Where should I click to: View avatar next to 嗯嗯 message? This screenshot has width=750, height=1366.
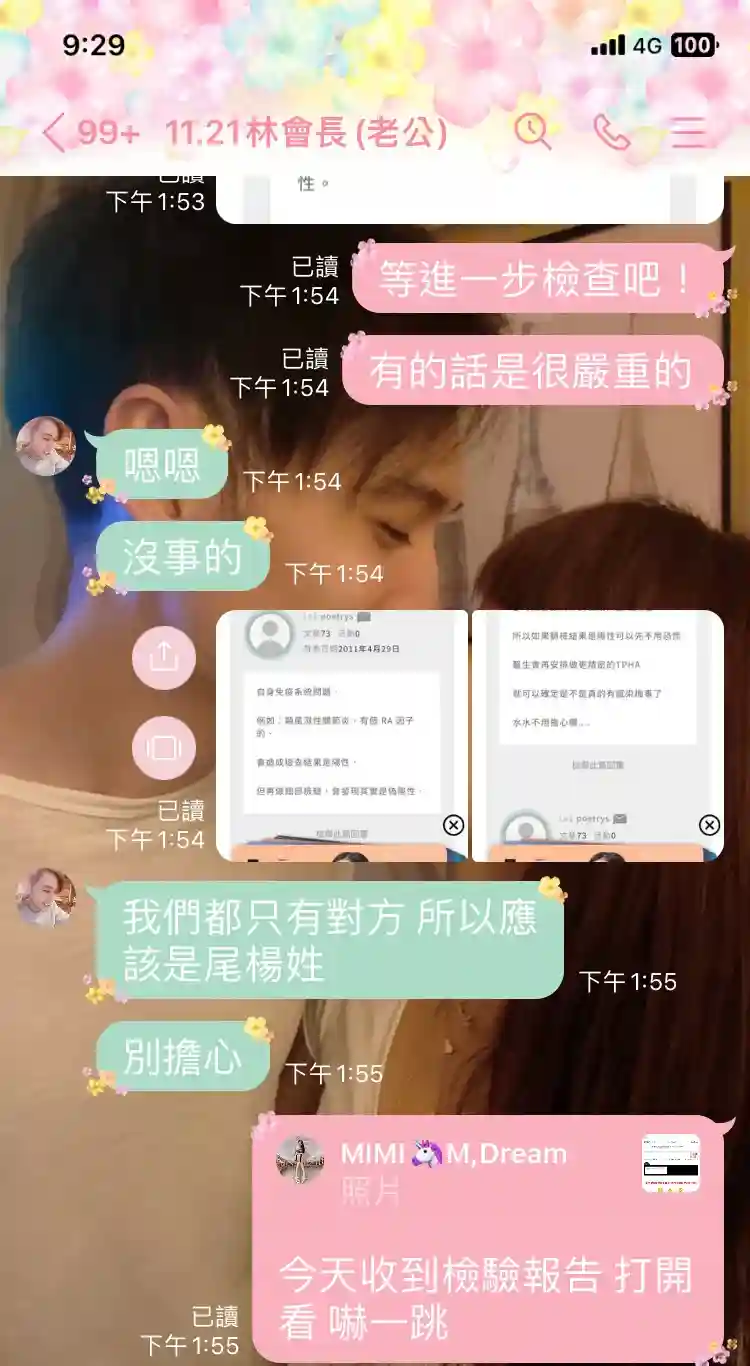[46, 446]
